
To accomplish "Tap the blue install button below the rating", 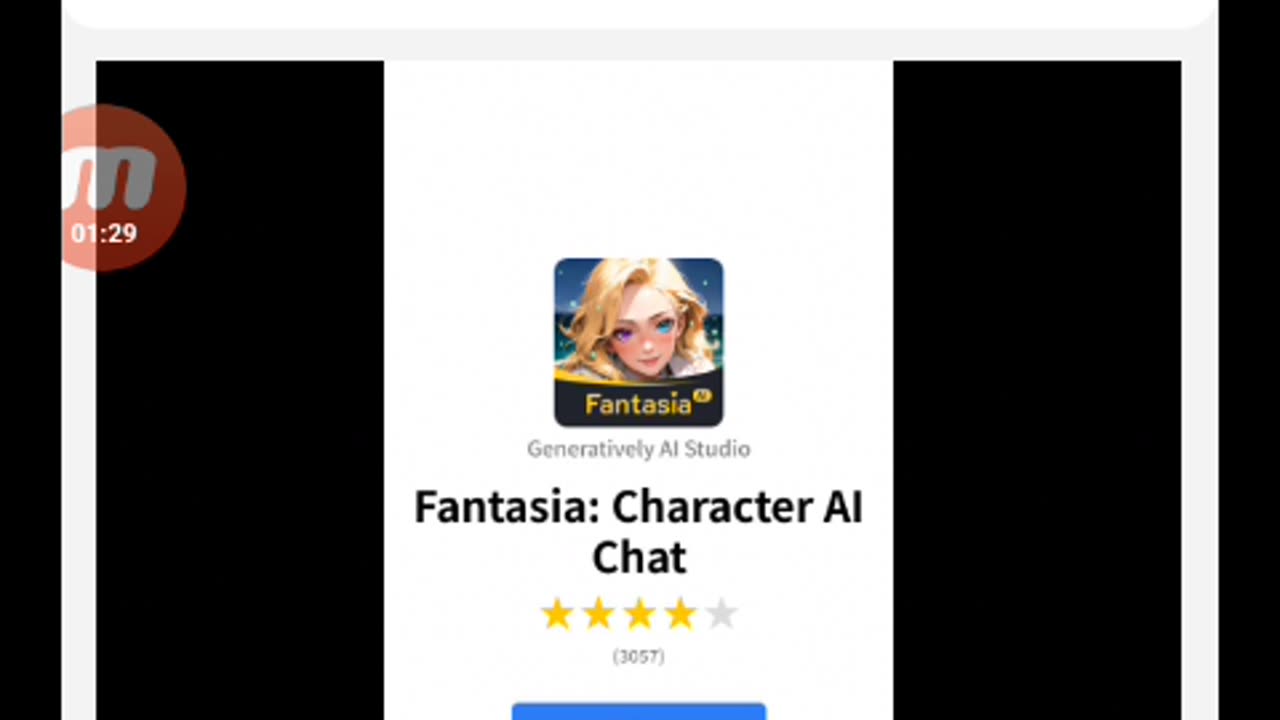I will pyautogui.click(x=638, y=711).
